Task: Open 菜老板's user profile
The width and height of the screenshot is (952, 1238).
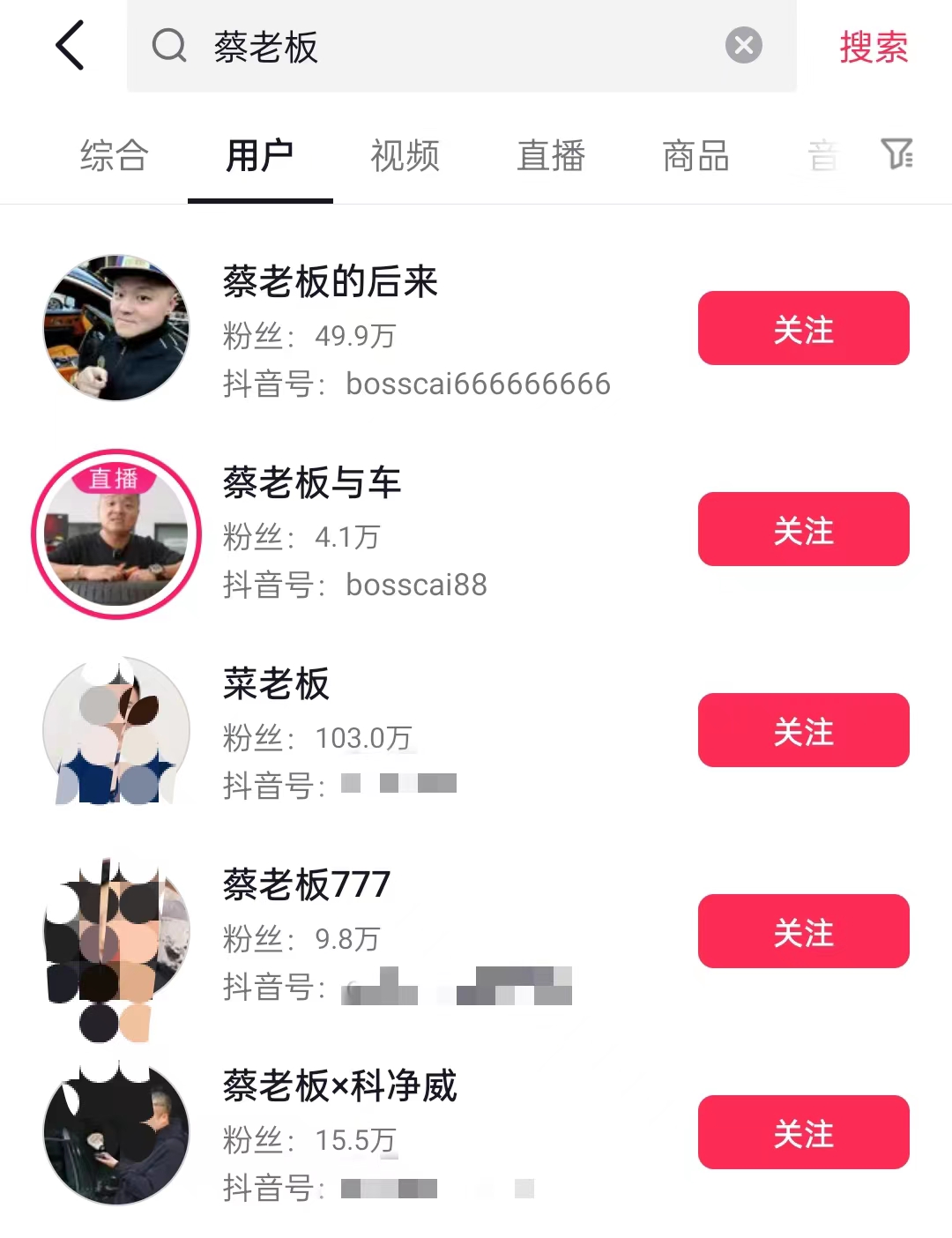Action: click(276, 684)
